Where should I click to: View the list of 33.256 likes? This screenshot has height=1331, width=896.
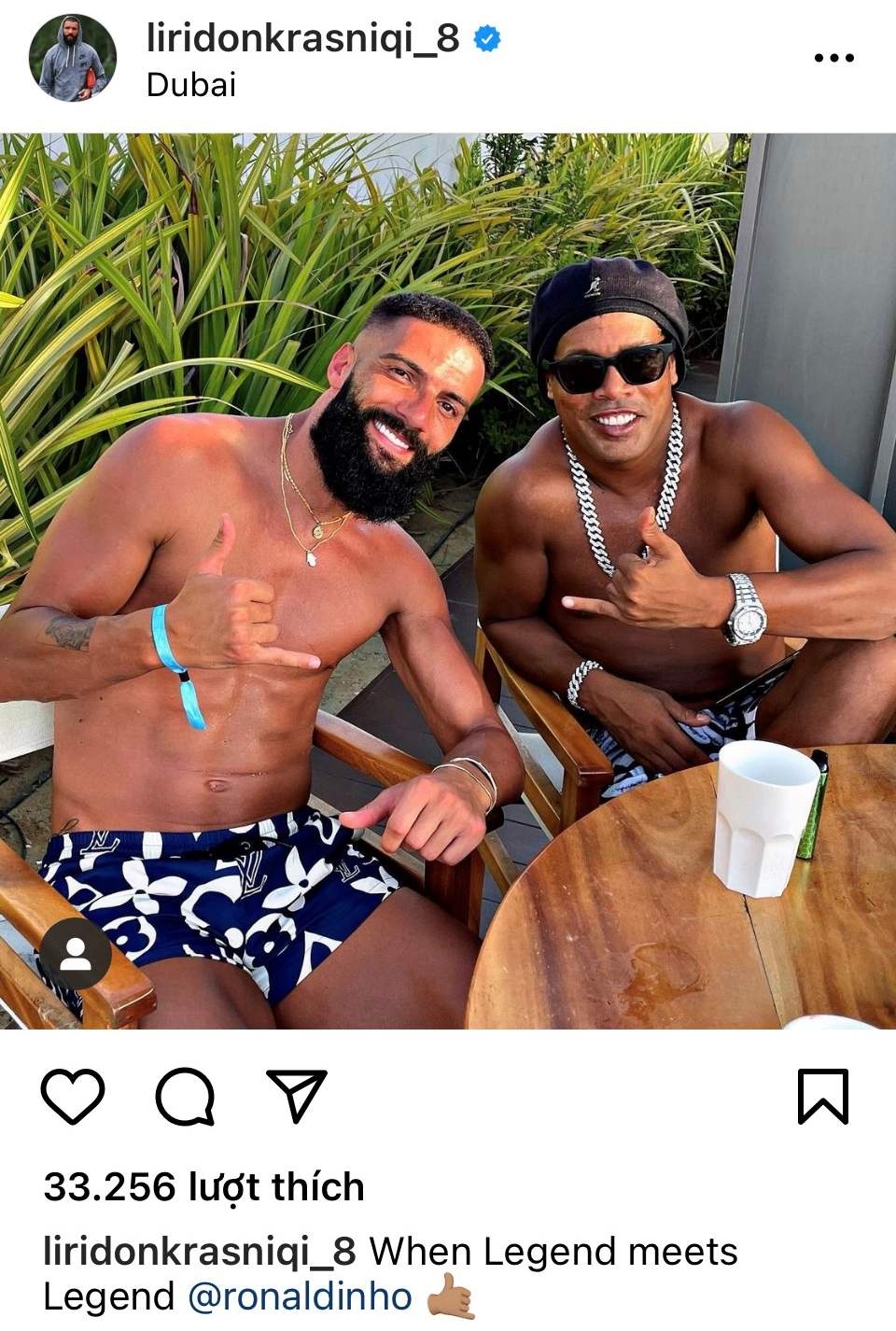click(x=203, y=1187)
